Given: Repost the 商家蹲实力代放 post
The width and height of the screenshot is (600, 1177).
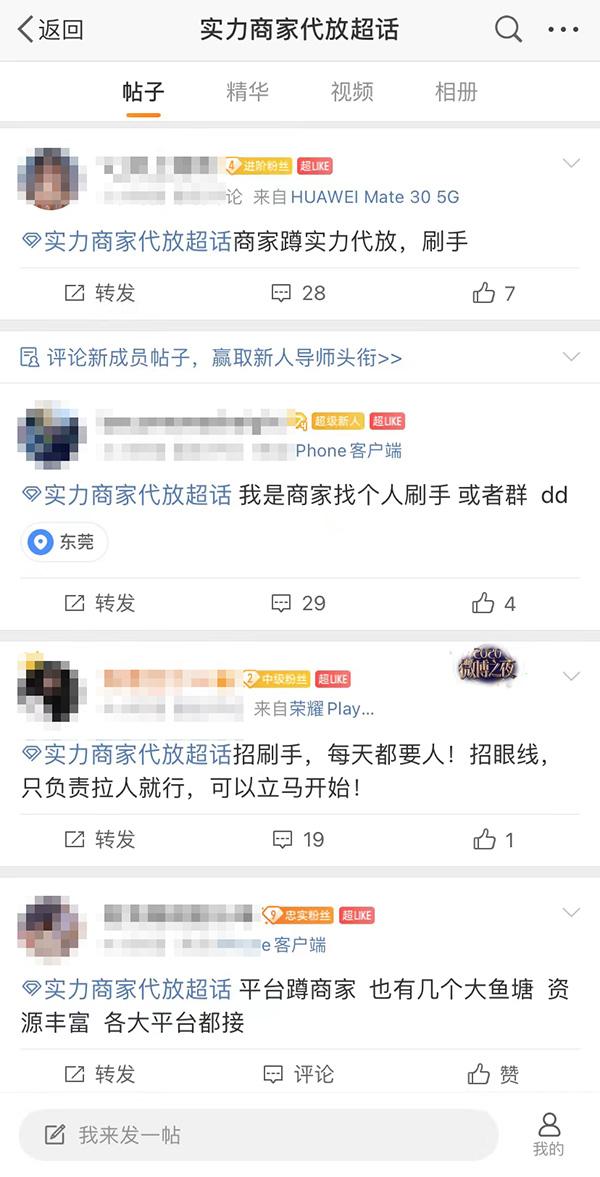Looking at the screenshot, I should (99, 293).
